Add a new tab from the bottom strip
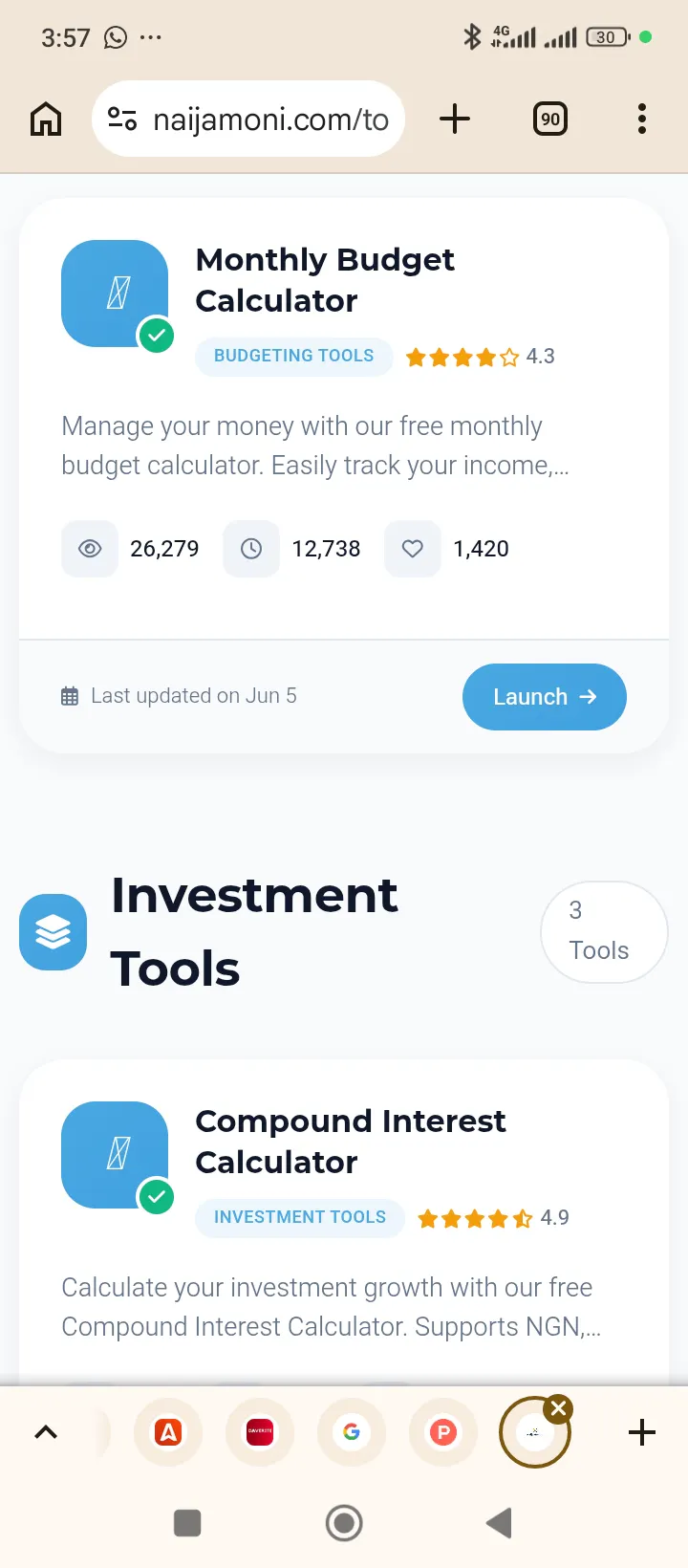688x1568 pixels. click(642, 1432)
